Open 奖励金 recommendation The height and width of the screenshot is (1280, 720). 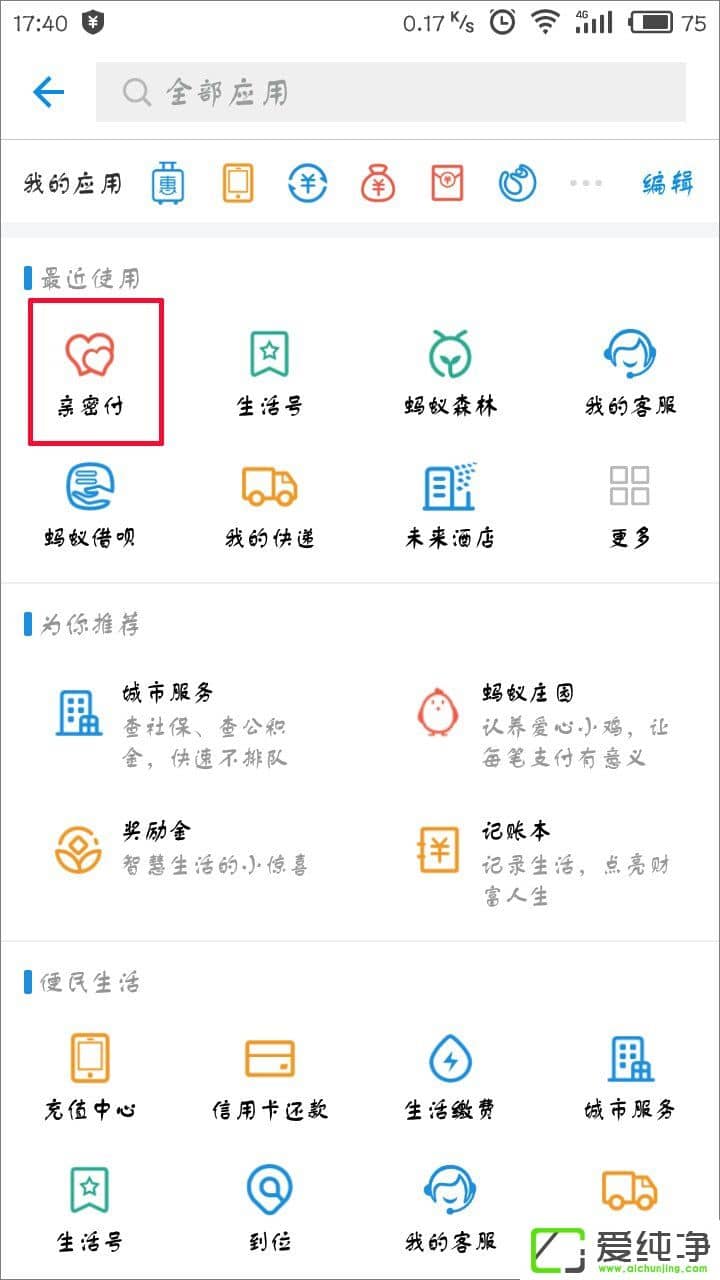pos(170,848)
